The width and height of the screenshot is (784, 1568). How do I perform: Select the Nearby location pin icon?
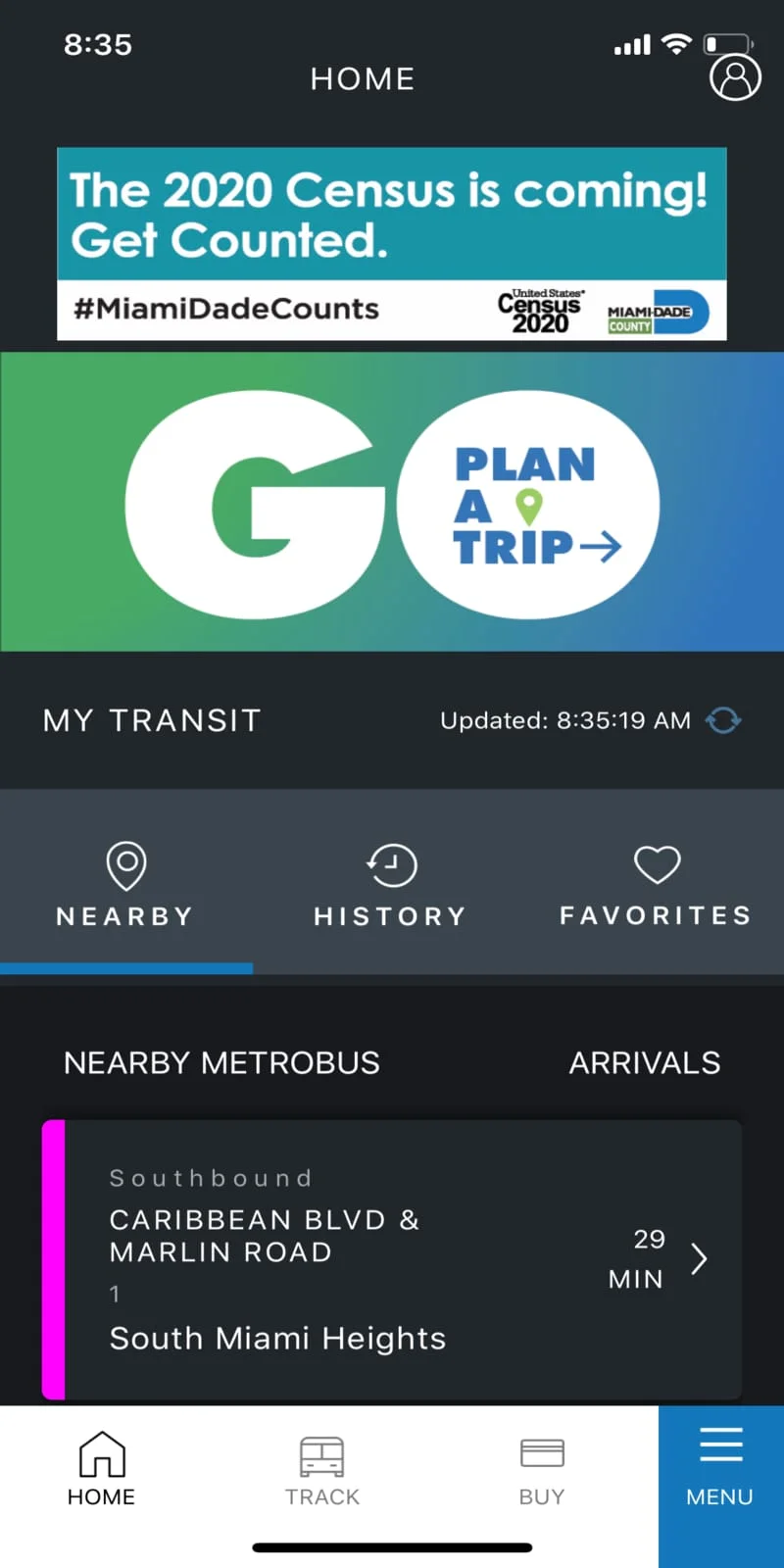click(126, 863)
